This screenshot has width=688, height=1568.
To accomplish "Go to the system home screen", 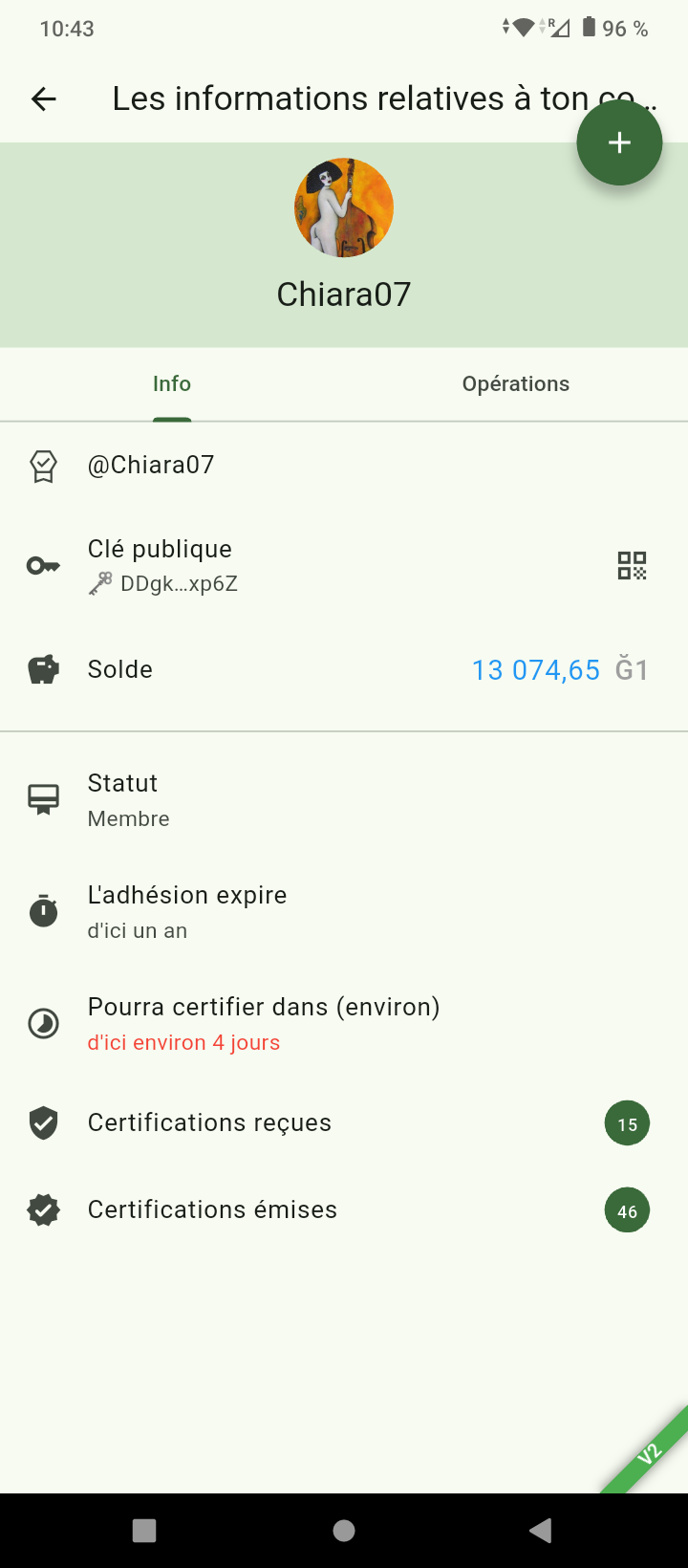I will (344, 1531).
